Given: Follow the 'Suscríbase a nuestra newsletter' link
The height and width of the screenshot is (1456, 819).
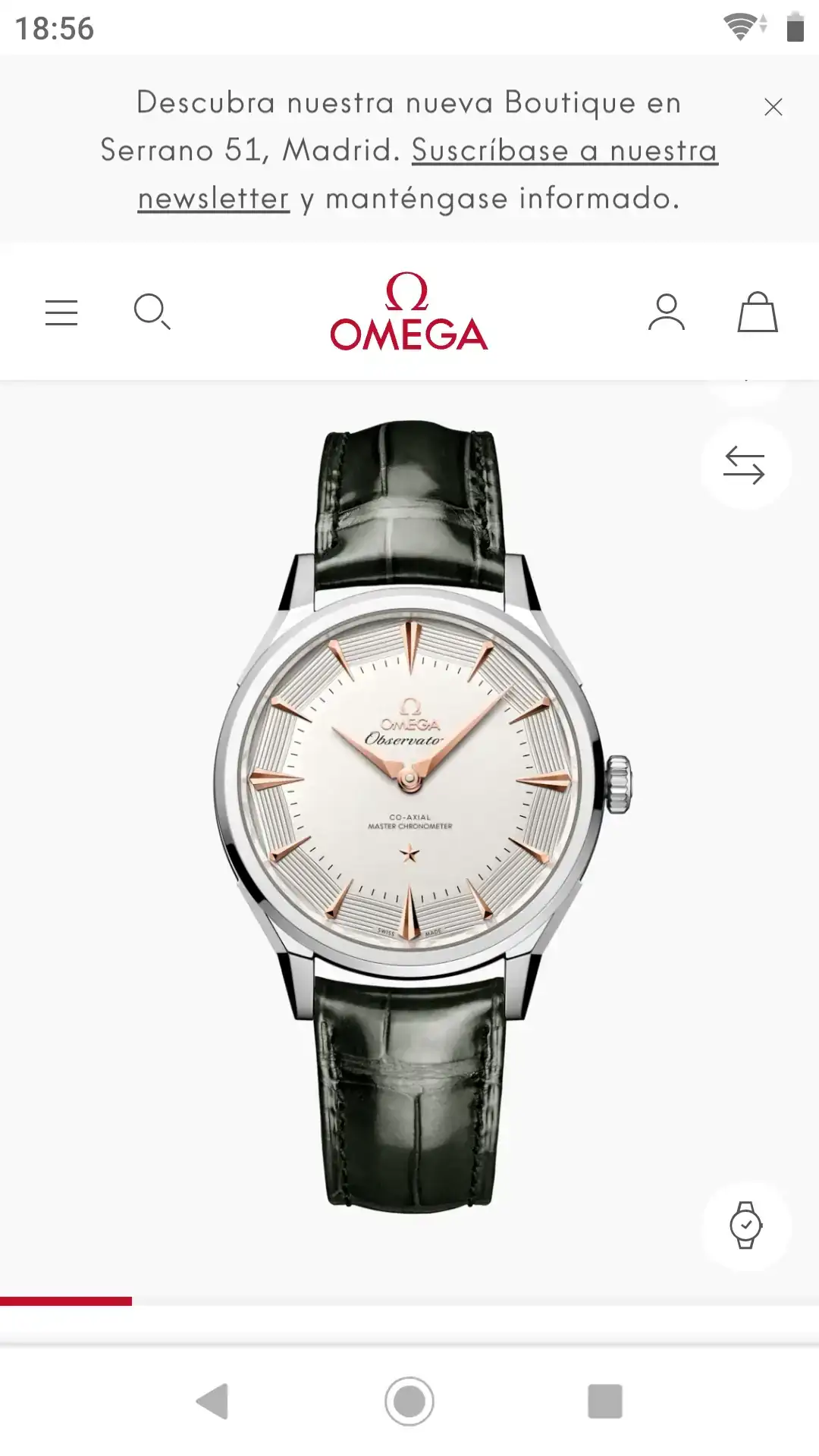Looking at the screenshot, I should tap(564, 151).
